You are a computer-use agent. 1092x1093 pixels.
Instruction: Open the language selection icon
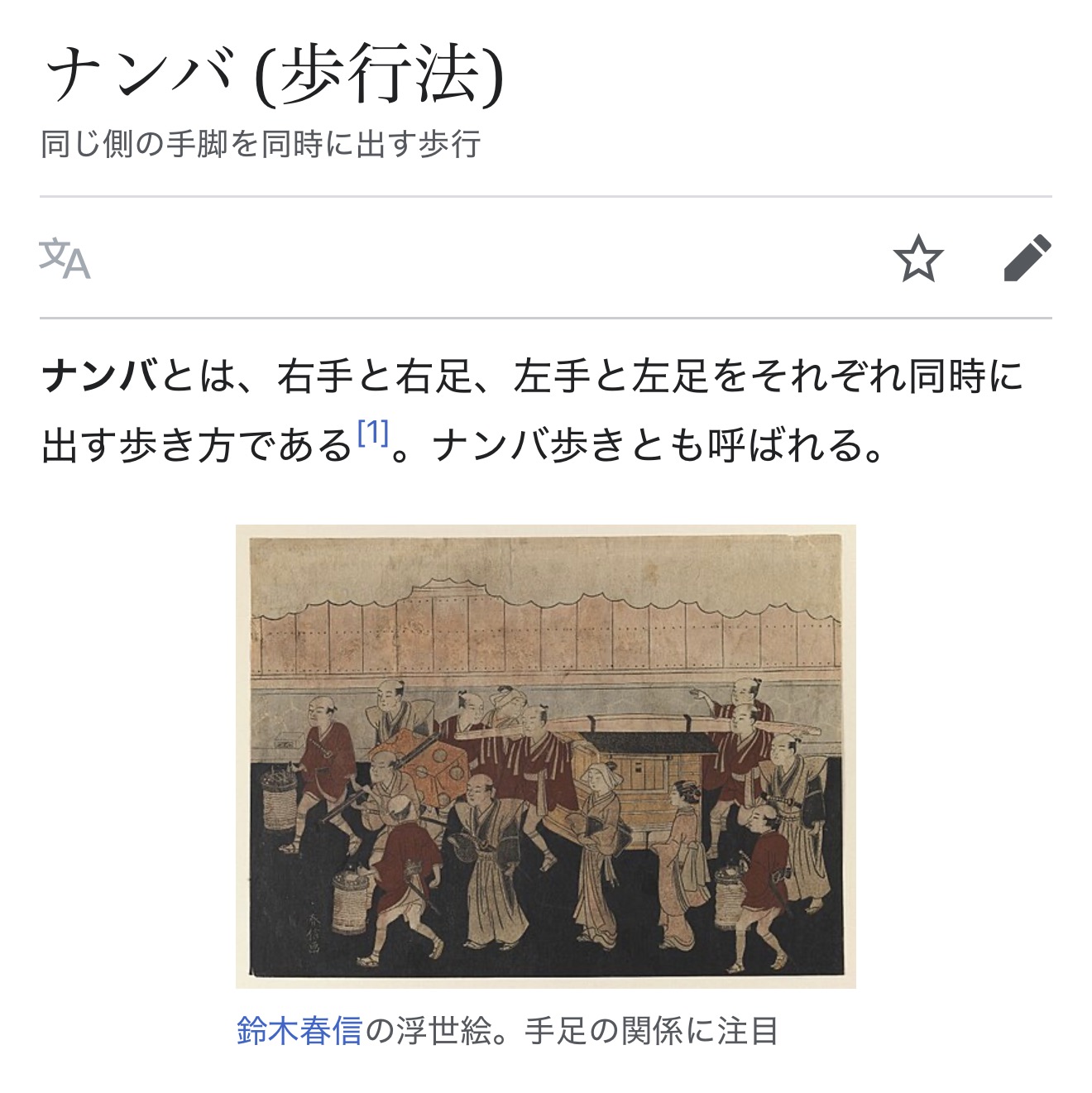click(x=65, y=258)
